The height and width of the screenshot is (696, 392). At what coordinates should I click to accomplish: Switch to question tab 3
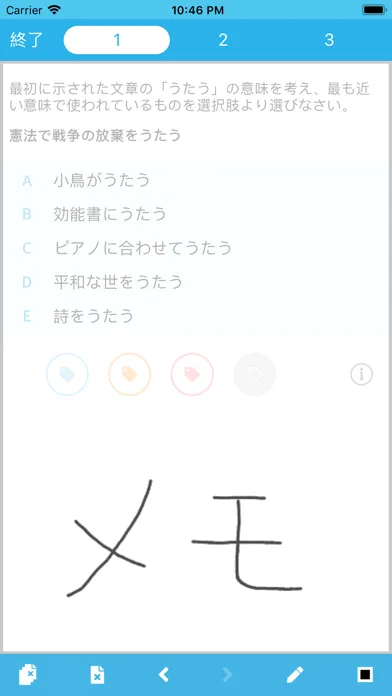pyautogui.click(x=329, y=40)
